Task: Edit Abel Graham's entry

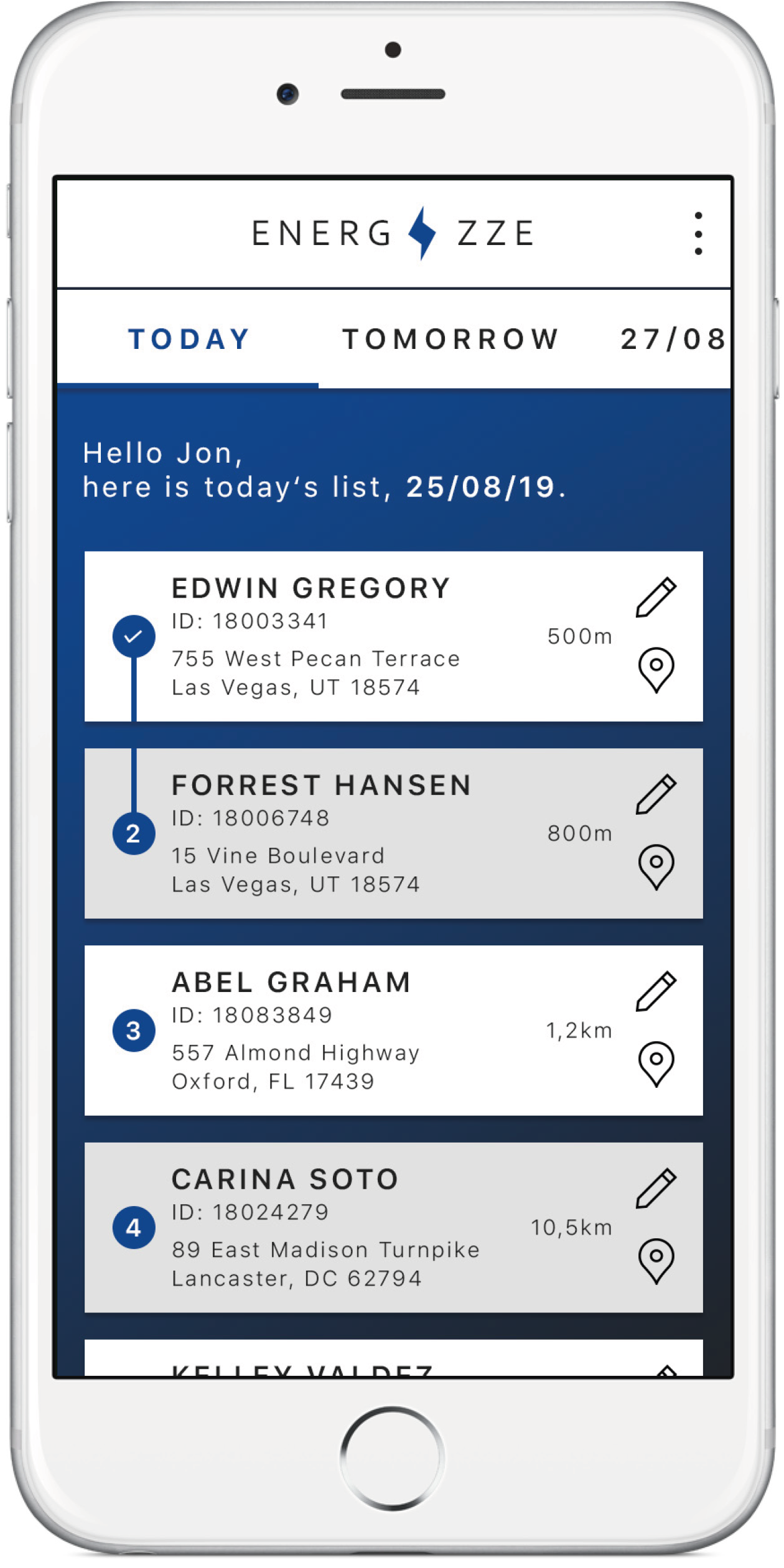Action: (656, 991)
